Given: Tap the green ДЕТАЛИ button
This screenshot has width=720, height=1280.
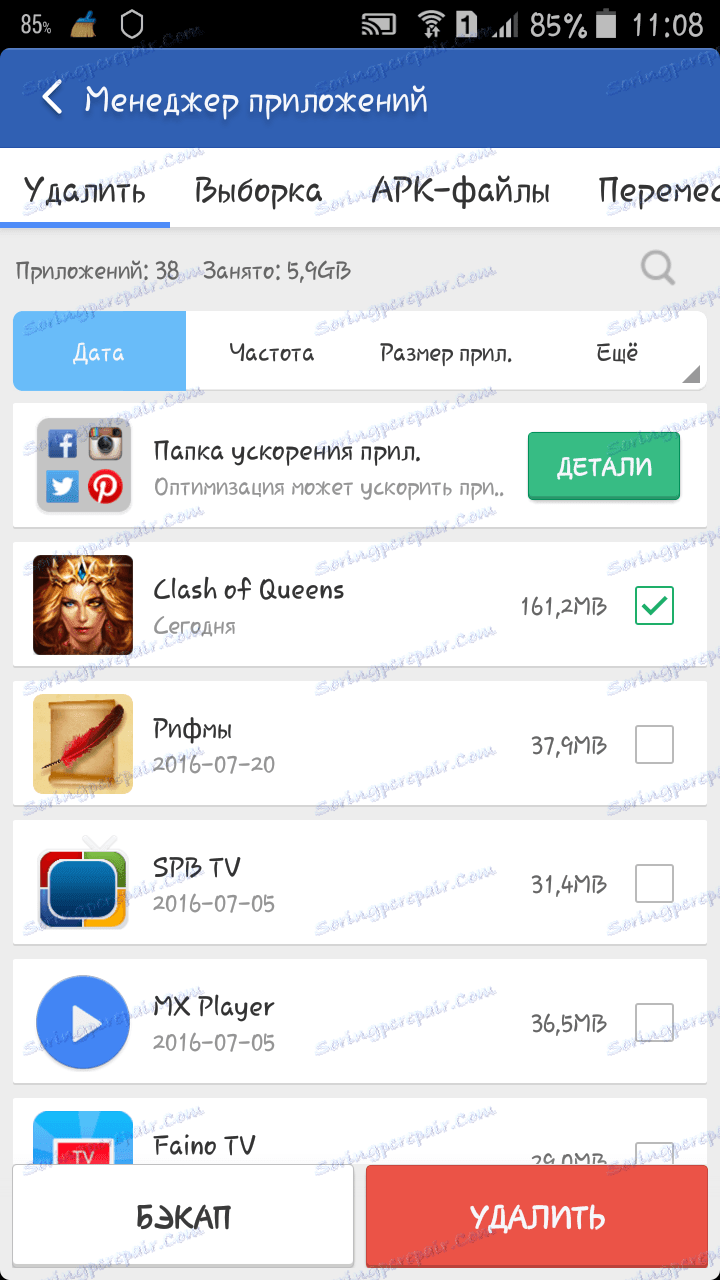Looking at the screenshot, I should click(604, 466).
